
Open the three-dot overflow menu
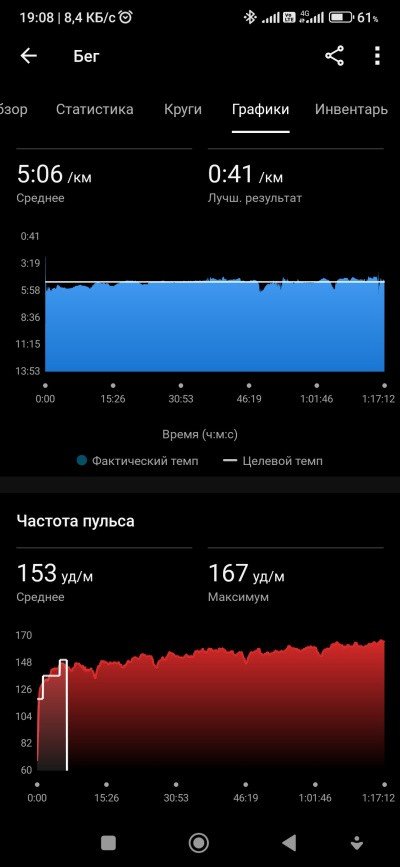click(x=377, y=56)
